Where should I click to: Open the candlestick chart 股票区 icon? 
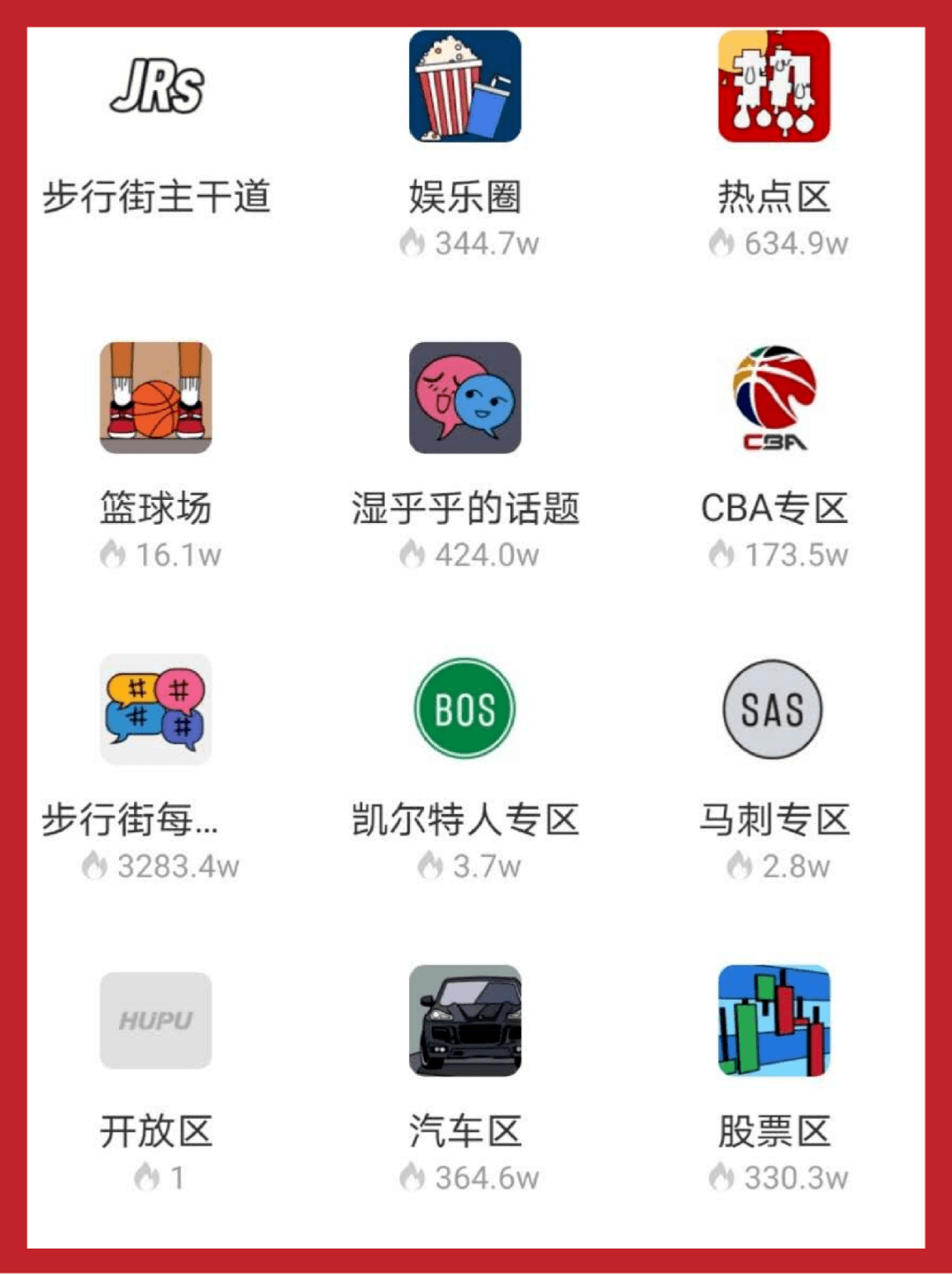(x=774, y=1020)
